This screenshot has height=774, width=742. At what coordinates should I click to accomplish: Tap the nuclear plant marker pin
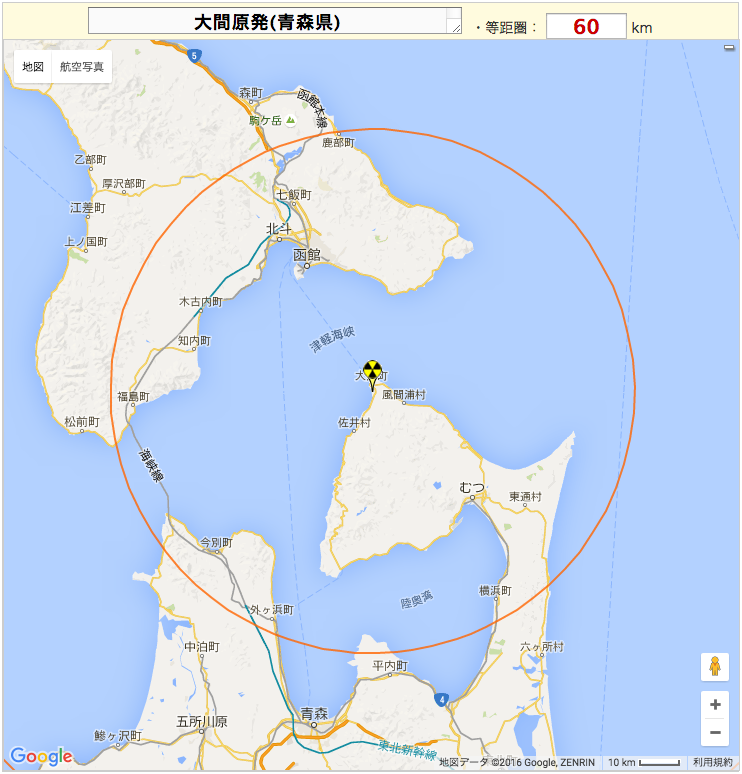[x=372, y=373]
